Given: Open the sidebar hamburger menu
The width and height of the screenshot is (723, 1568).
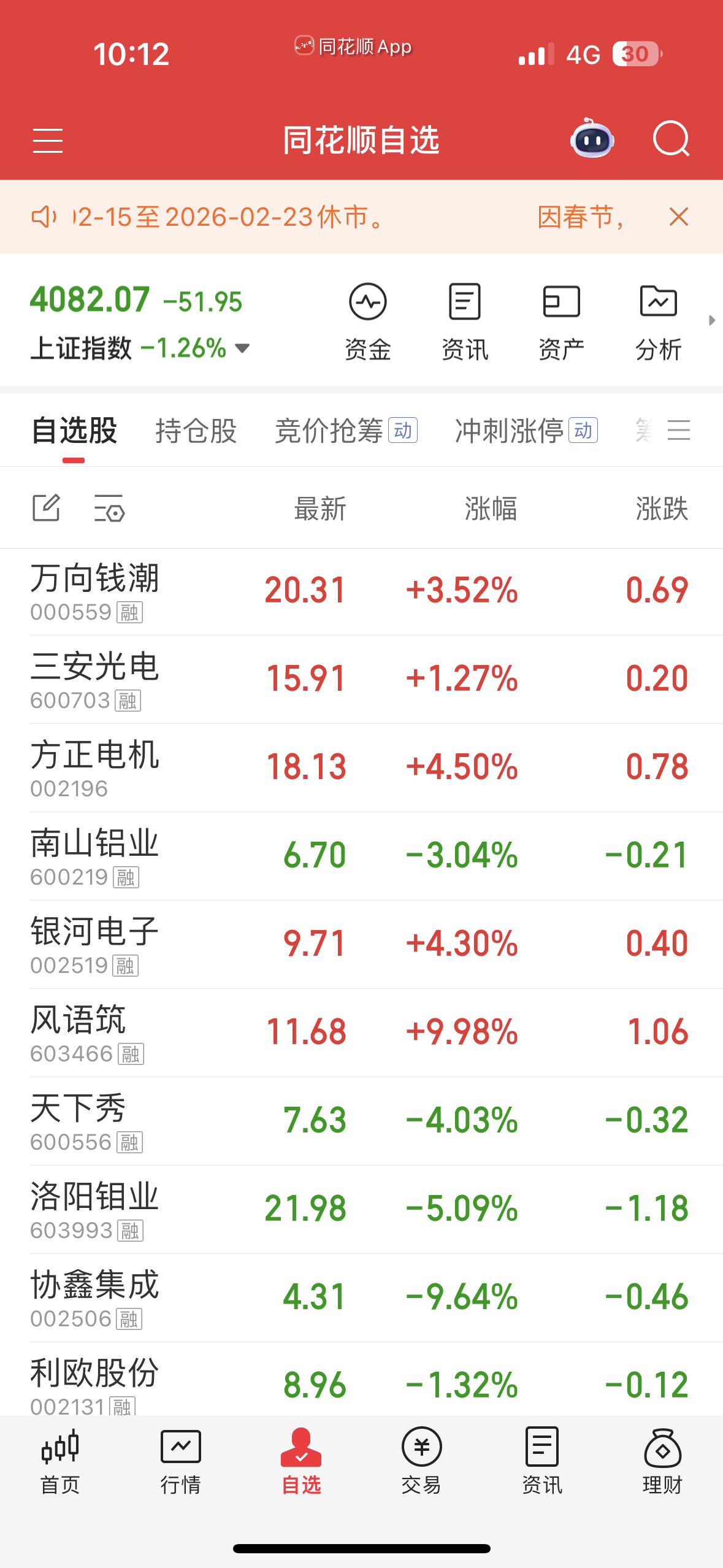Looking at the screenshot, I should [x=47, y=140].
